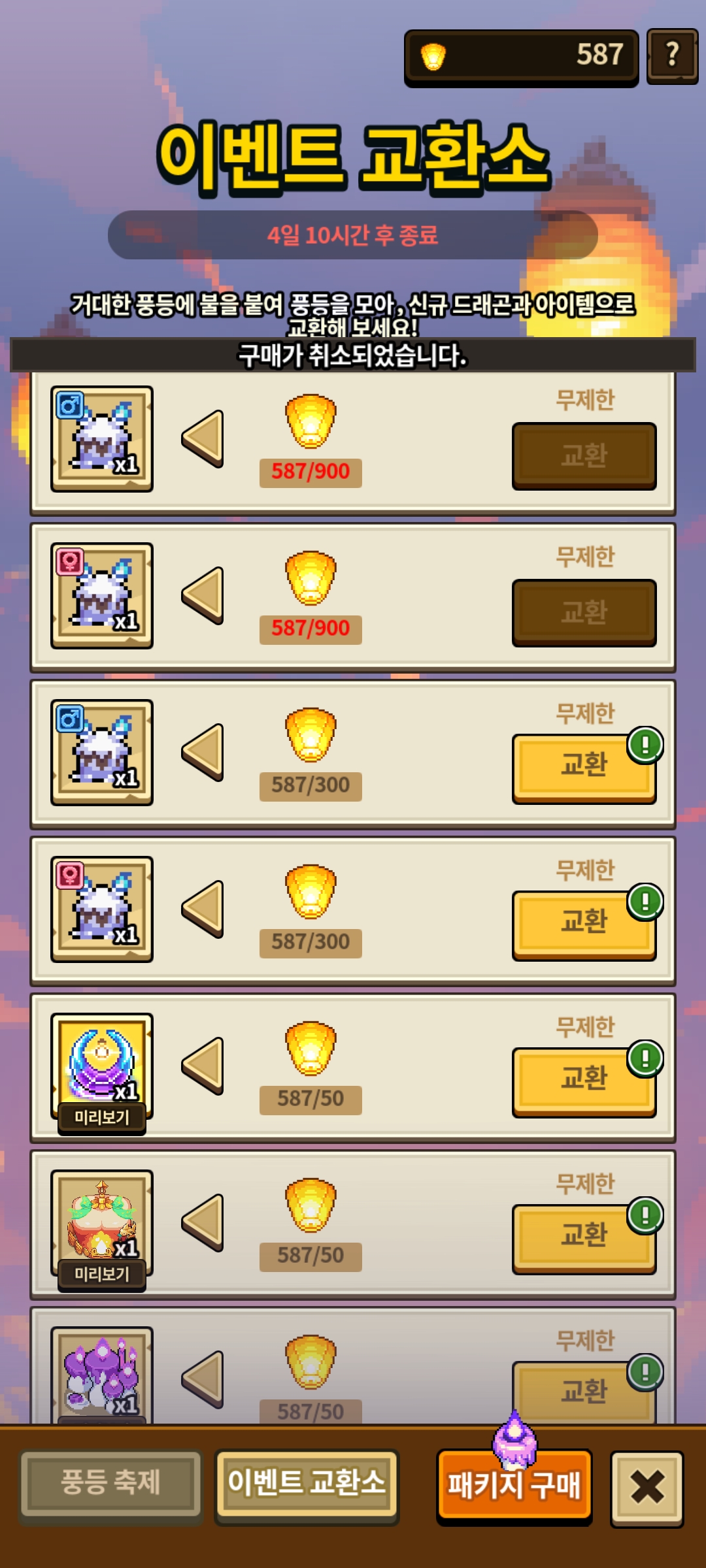Screen dimensions: 706x1568
Task: Exchange 300 lanterns for the male dragon
Action: tap(584, 768)
